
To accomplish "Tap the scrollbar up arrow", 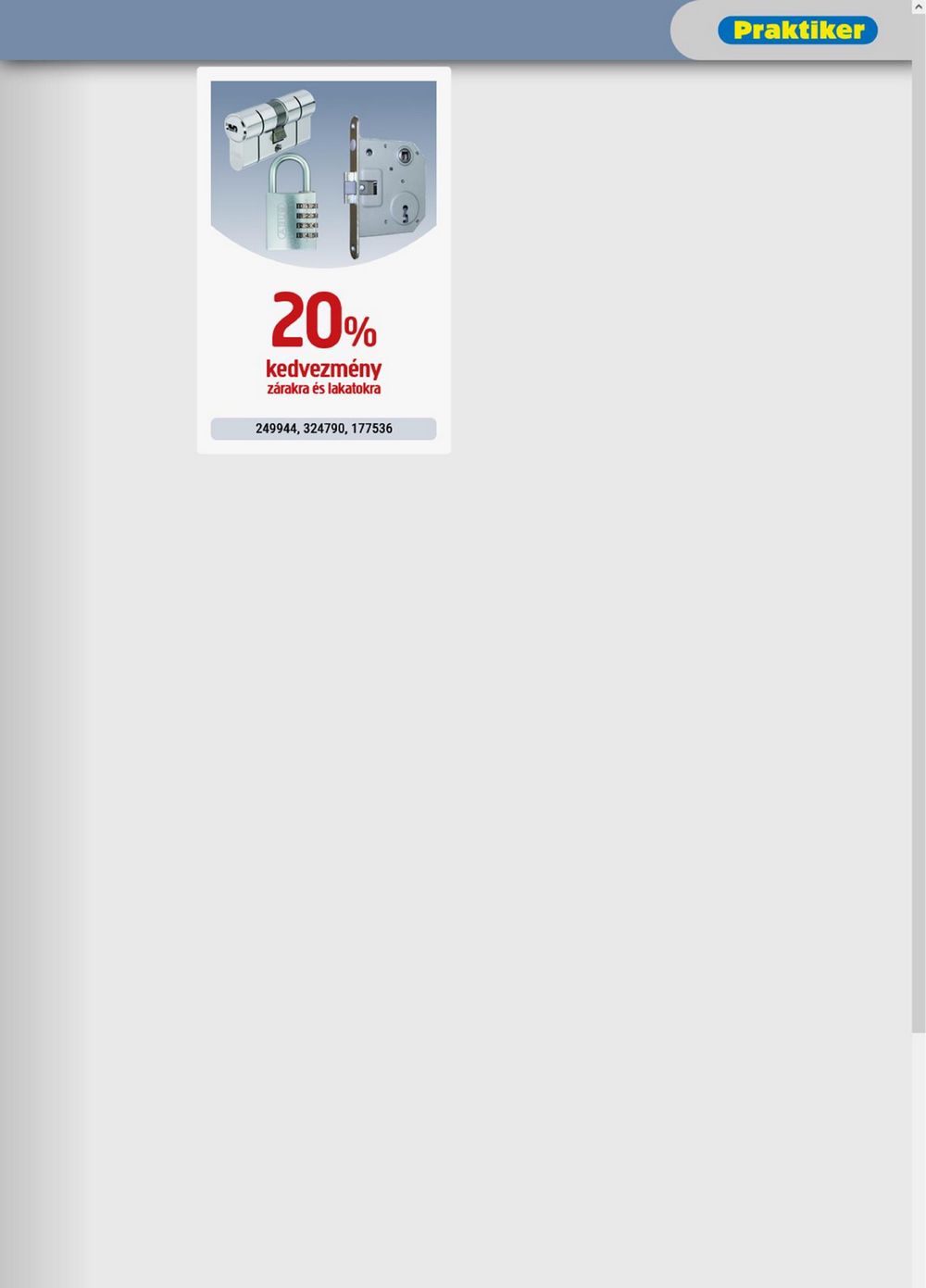I will [x=919, y=6].
